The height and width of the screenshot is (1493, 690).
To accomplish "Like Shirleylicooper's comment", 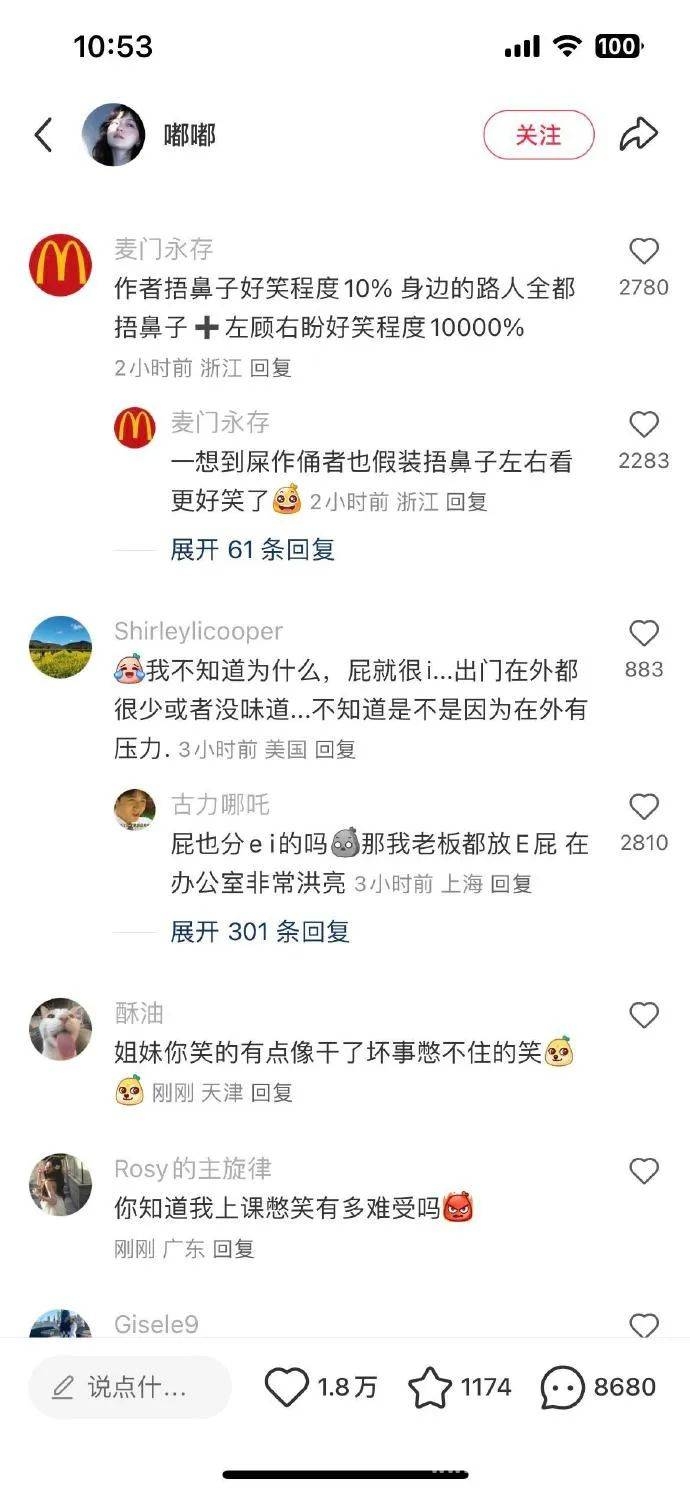I will click(643, 633).
